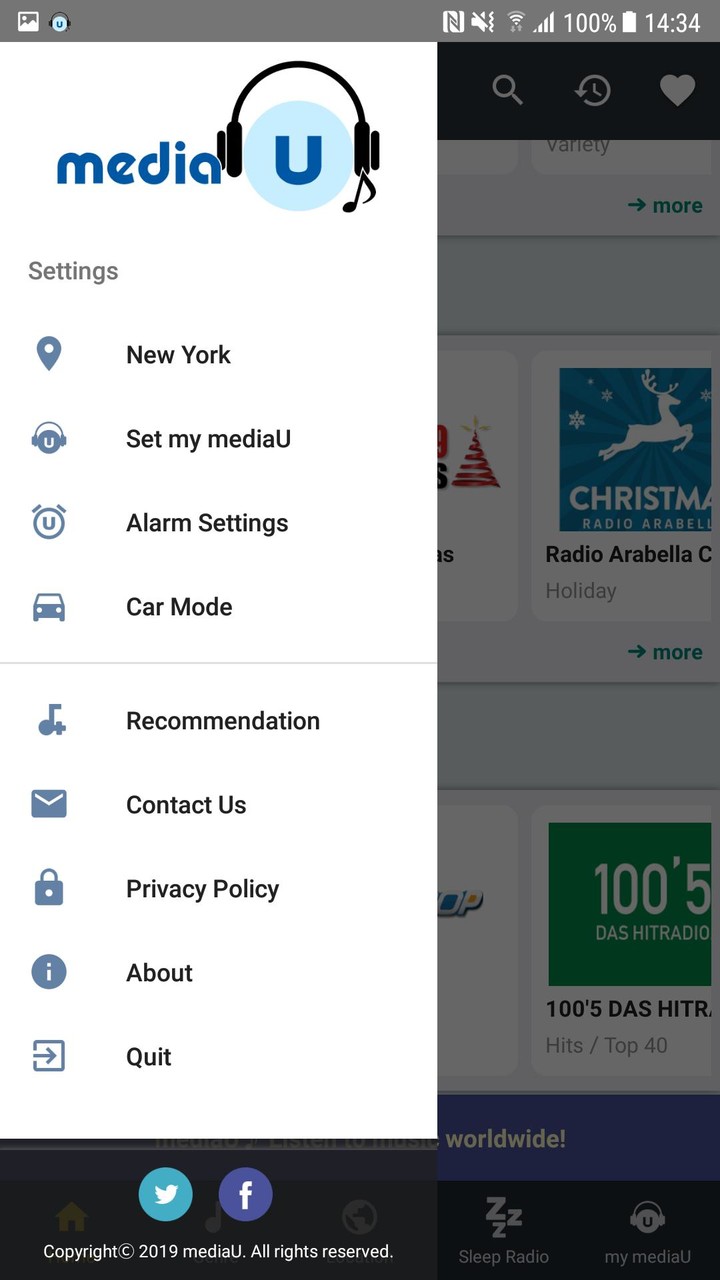This screenshot has height=1280, width=720.
Task: Tap Contact Us
Action: pyautogui.click(x=186, y=805)
